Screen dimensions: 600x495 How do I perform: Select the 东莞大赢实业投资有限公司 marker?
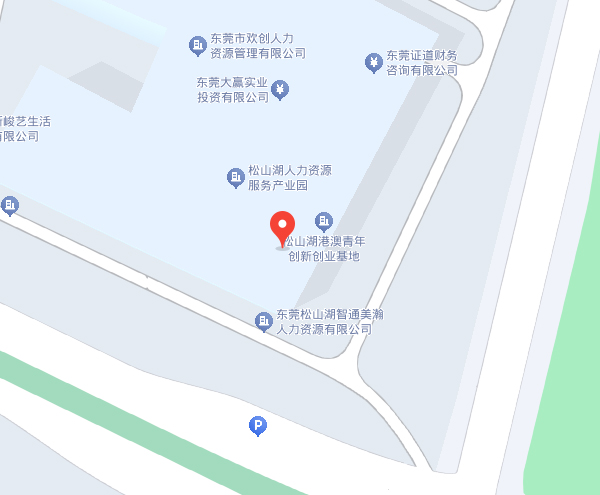281,90
